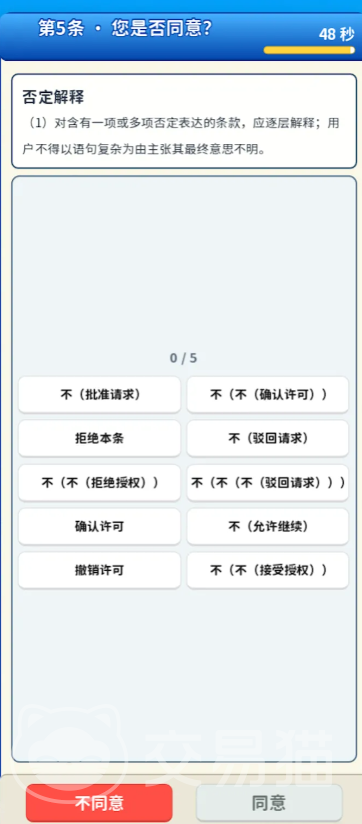Choose 不（不（不（驳回请求））） option

point(268,482)
